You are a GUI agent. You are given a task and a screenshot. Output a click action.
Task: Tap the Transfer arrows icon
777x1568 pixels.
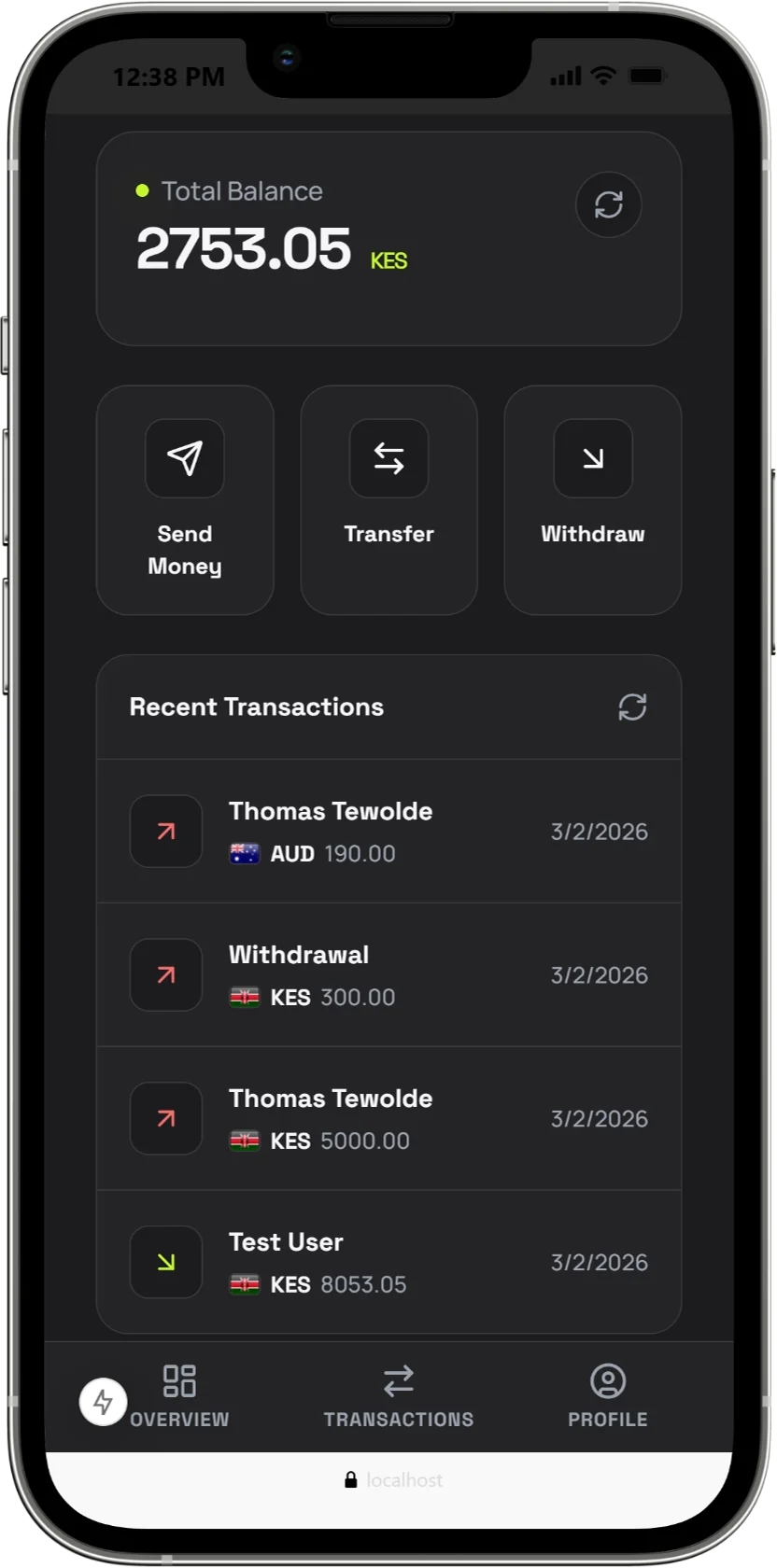(388, 457)
